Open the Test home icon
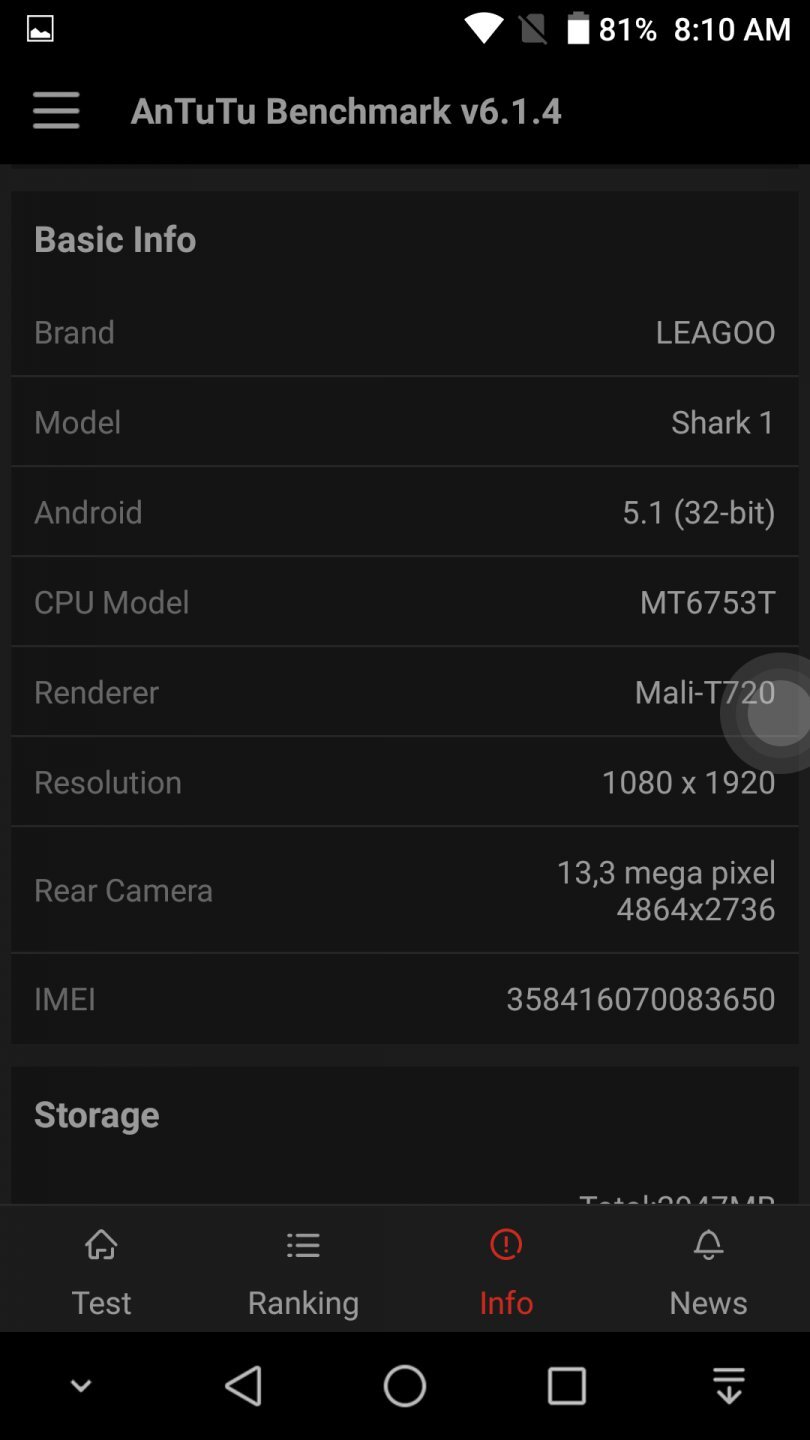Viewport: 810px width, 1440px height. click(101, 1245)
